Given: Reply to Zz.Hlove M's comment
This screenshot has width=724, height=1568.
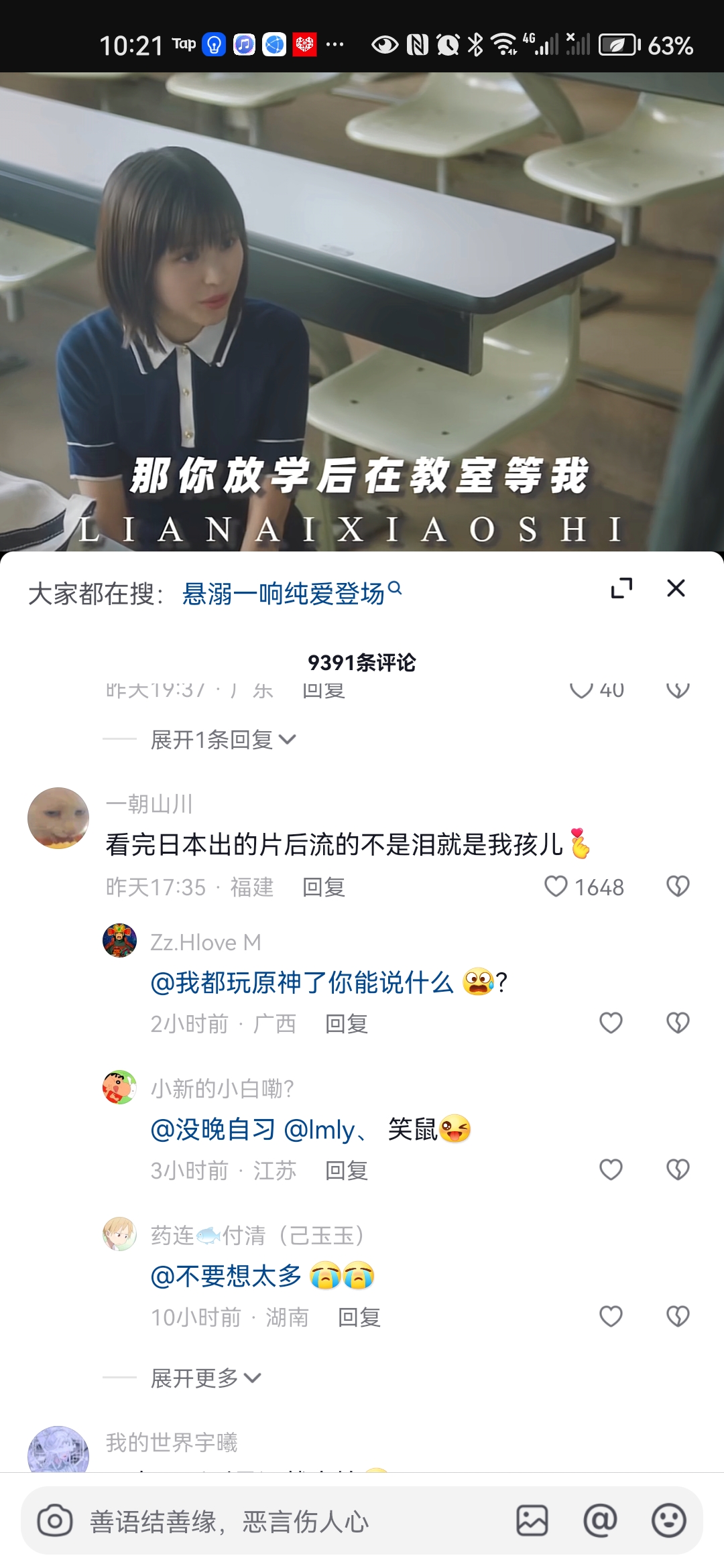Looking at the screenshot, I should coord(346,1024).
